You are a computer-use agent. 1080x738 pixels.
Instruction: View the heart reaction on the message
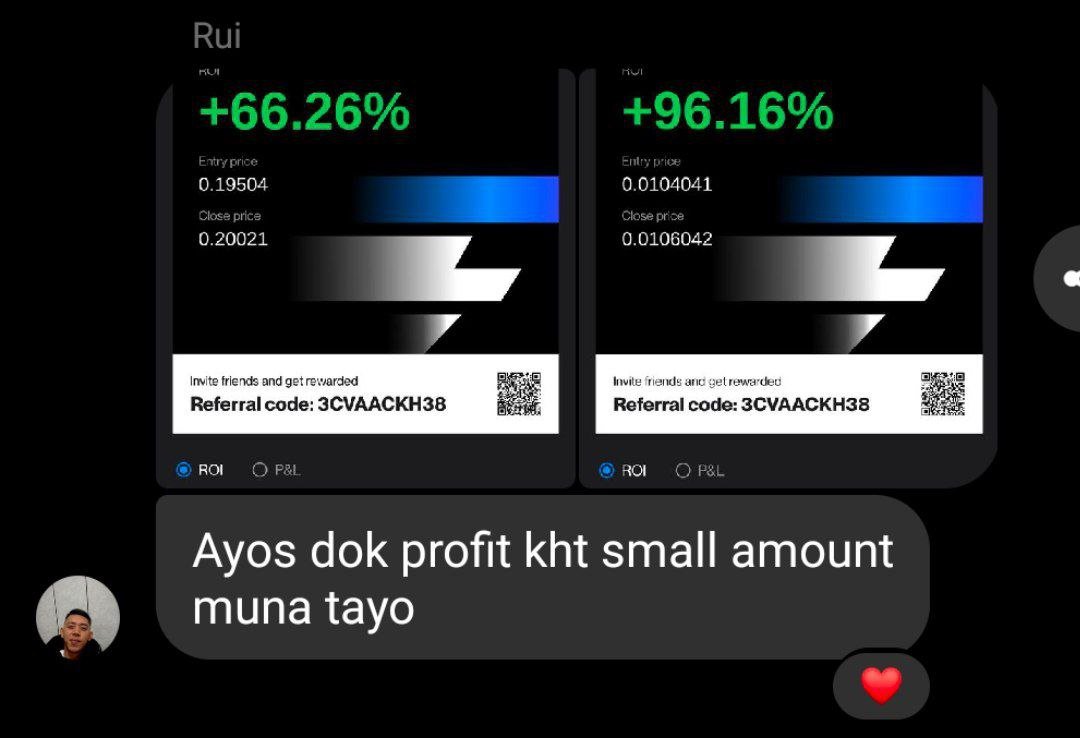click(x=881, y=686)
